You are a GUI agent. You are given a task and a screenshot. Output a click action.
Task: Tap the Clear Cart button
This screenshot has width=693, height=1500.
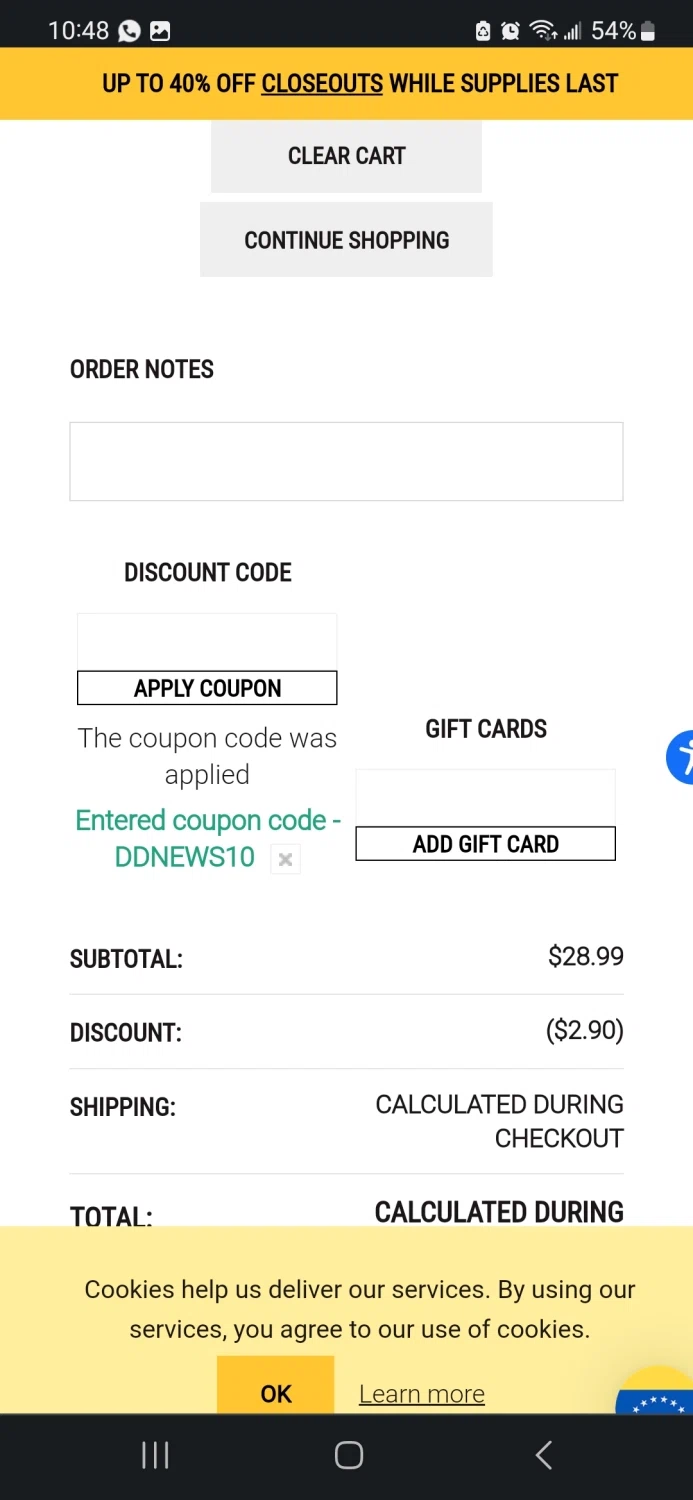[x=346, y=156]
